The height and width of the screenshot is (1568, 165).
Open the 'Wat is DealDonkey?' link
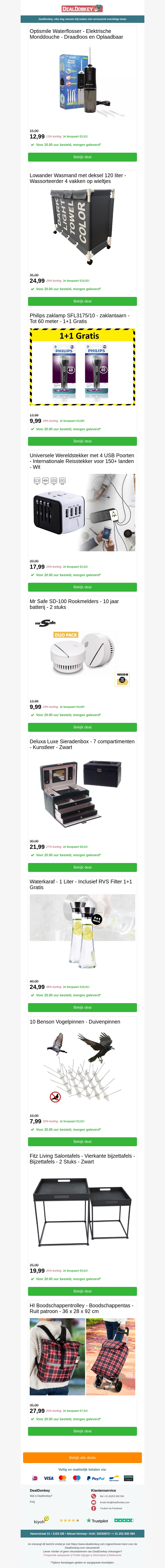point(41,1496)
